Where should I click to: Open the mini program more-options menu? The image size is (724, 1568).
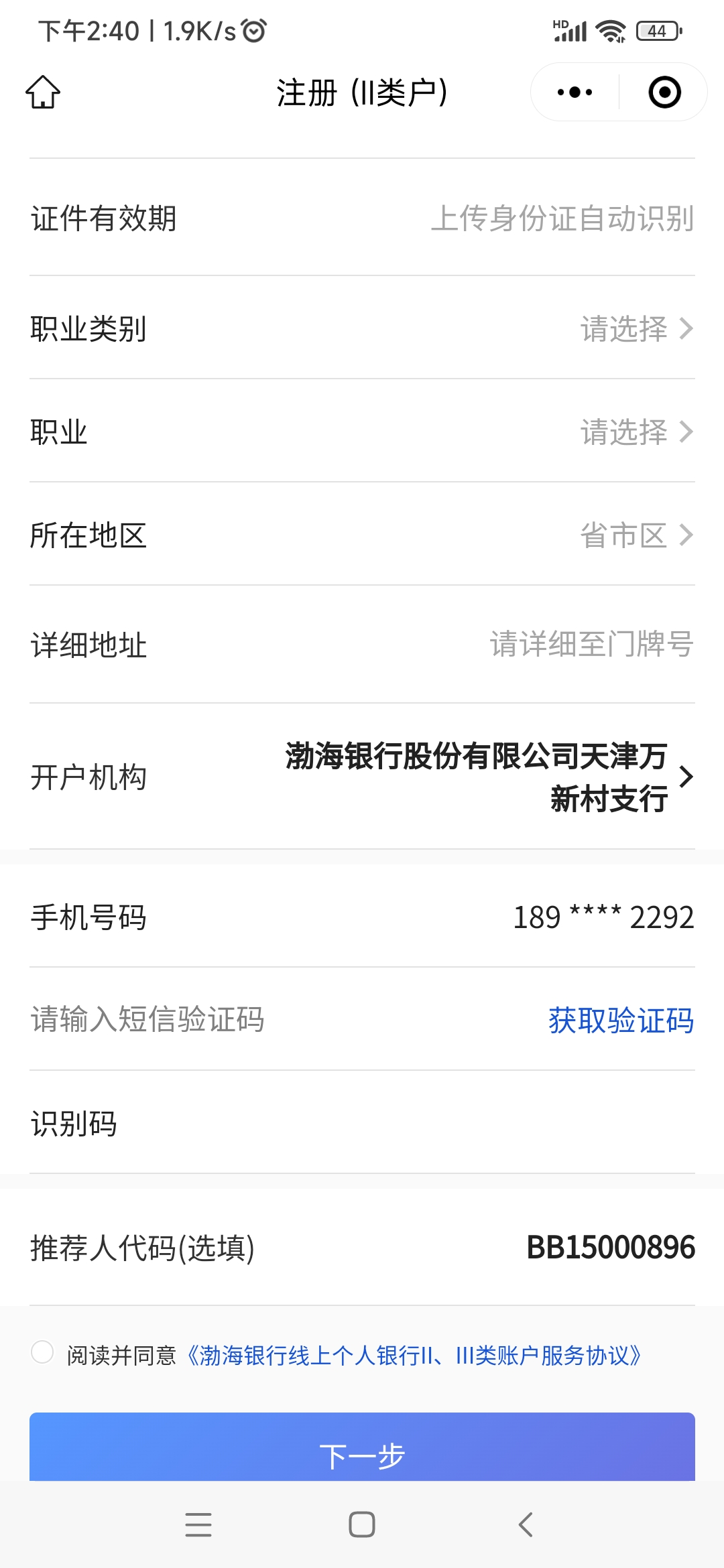(575, 92)
